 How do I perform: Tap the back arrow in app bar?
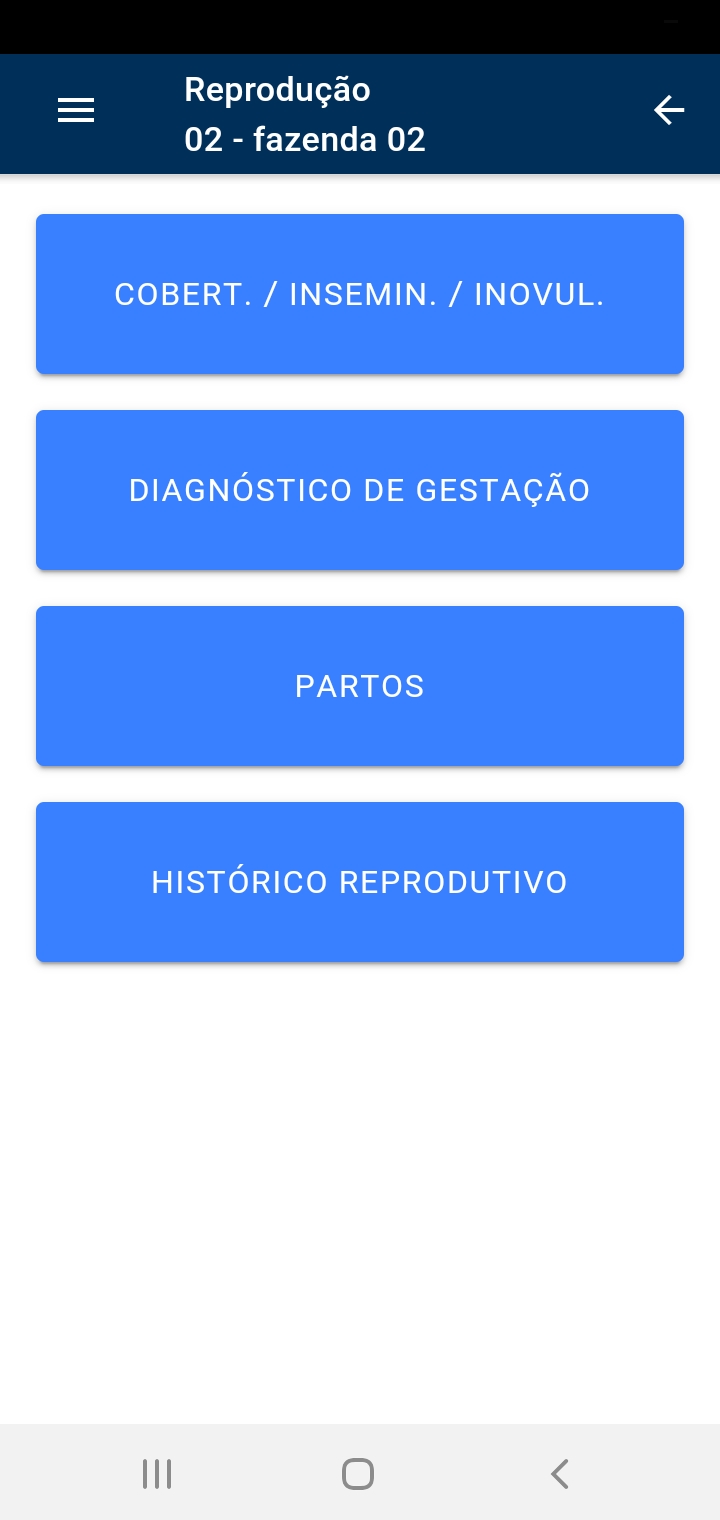(x=669, y=110)
